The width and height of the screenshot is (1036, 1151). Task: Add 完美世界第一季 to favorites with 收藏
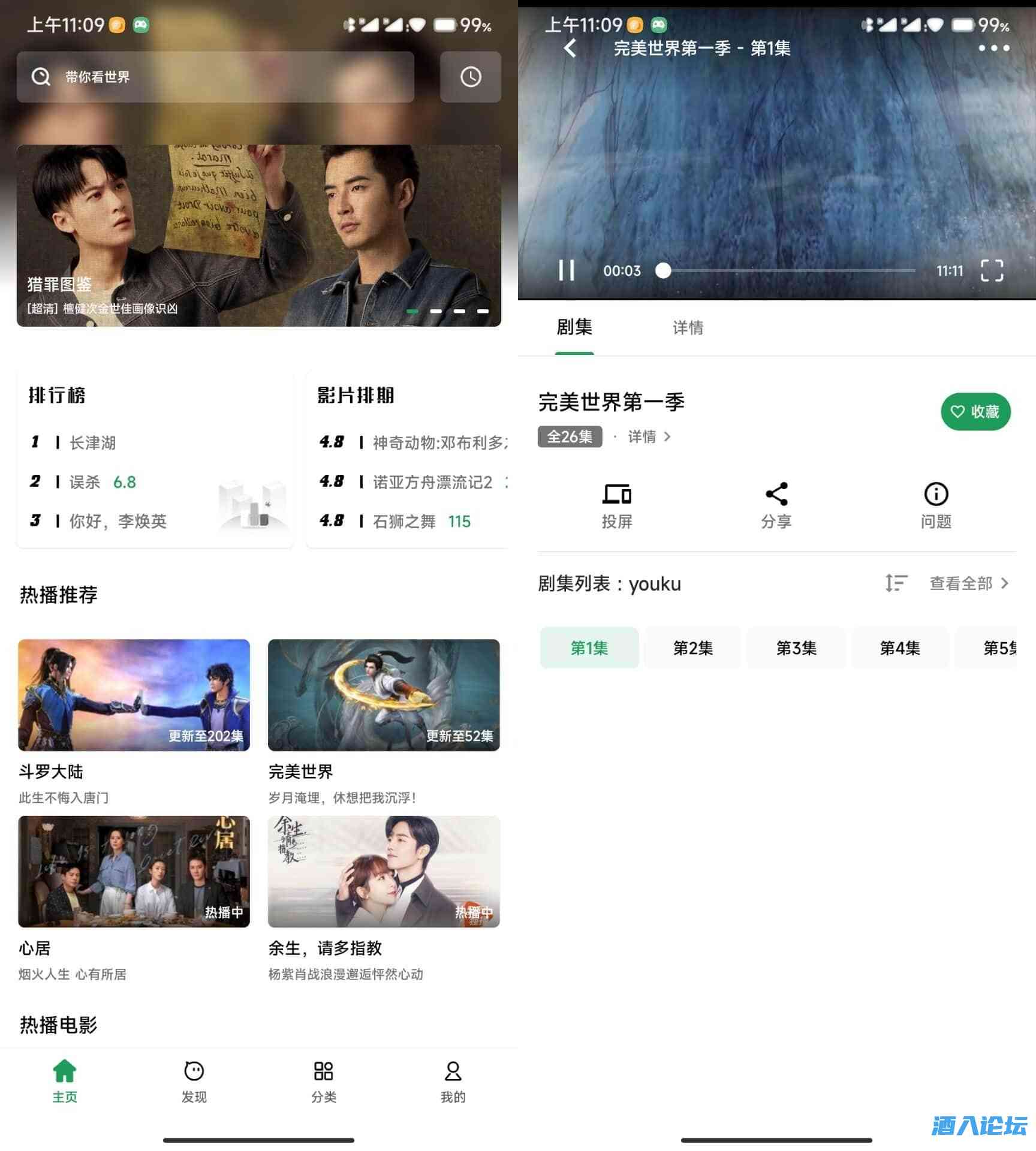(x=975, y=412)
